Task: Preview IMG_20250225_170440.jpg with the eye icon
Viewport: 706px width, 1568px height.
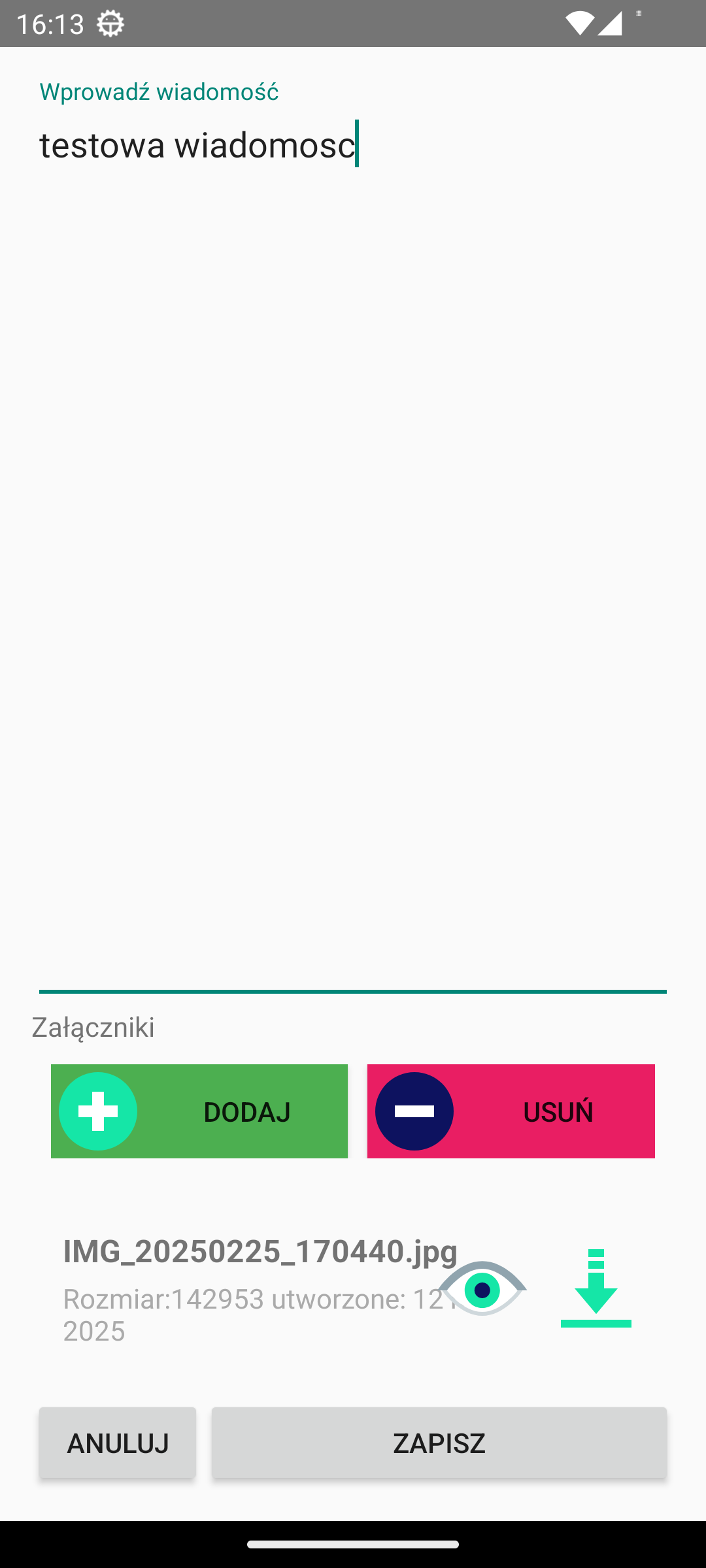Action: click(x=482, y=1289)
